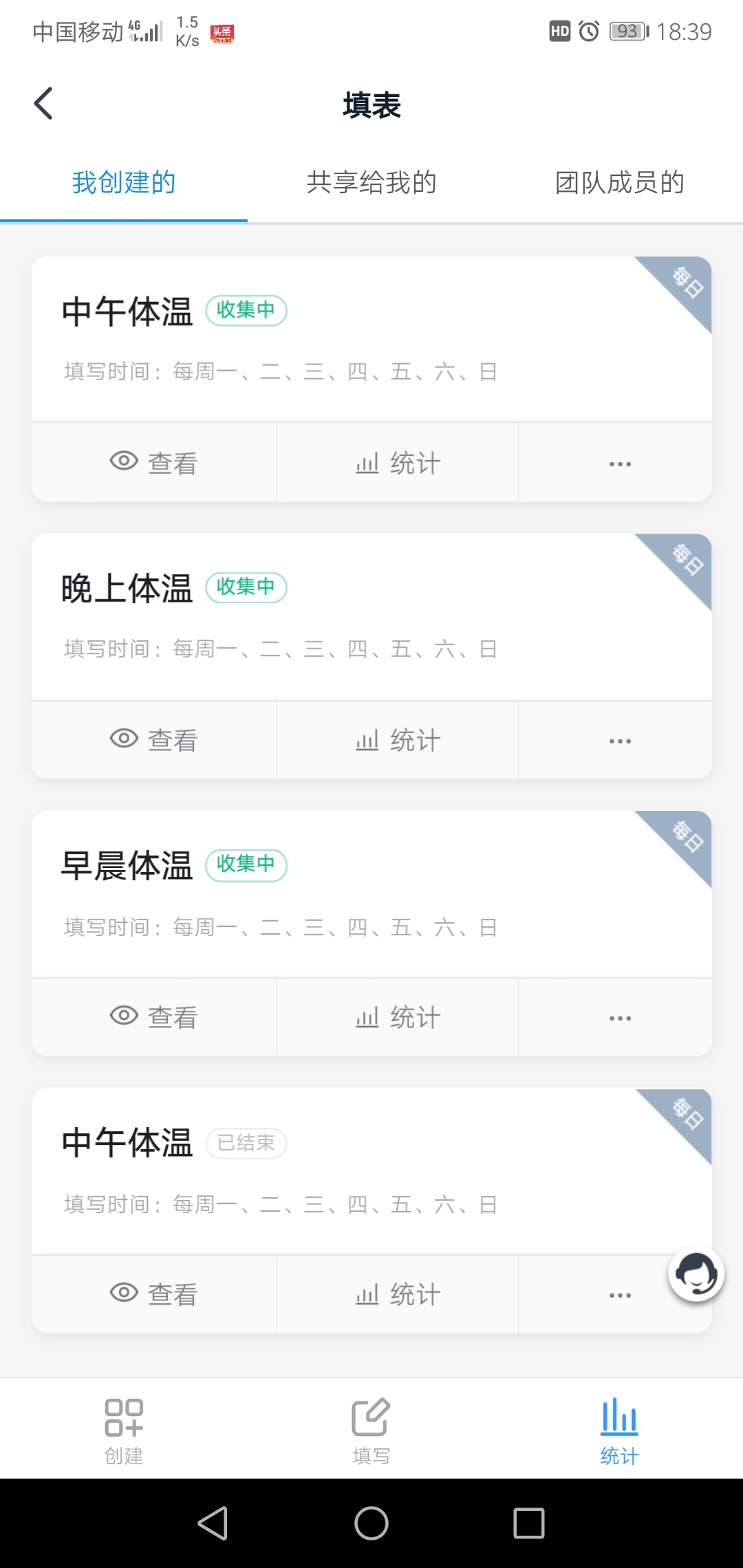Image resolution: width=743 pixels, height=1568 pixels.
Task: Go back using the top-left arrow
Action: pyautogui.click(x=43, y=104)
